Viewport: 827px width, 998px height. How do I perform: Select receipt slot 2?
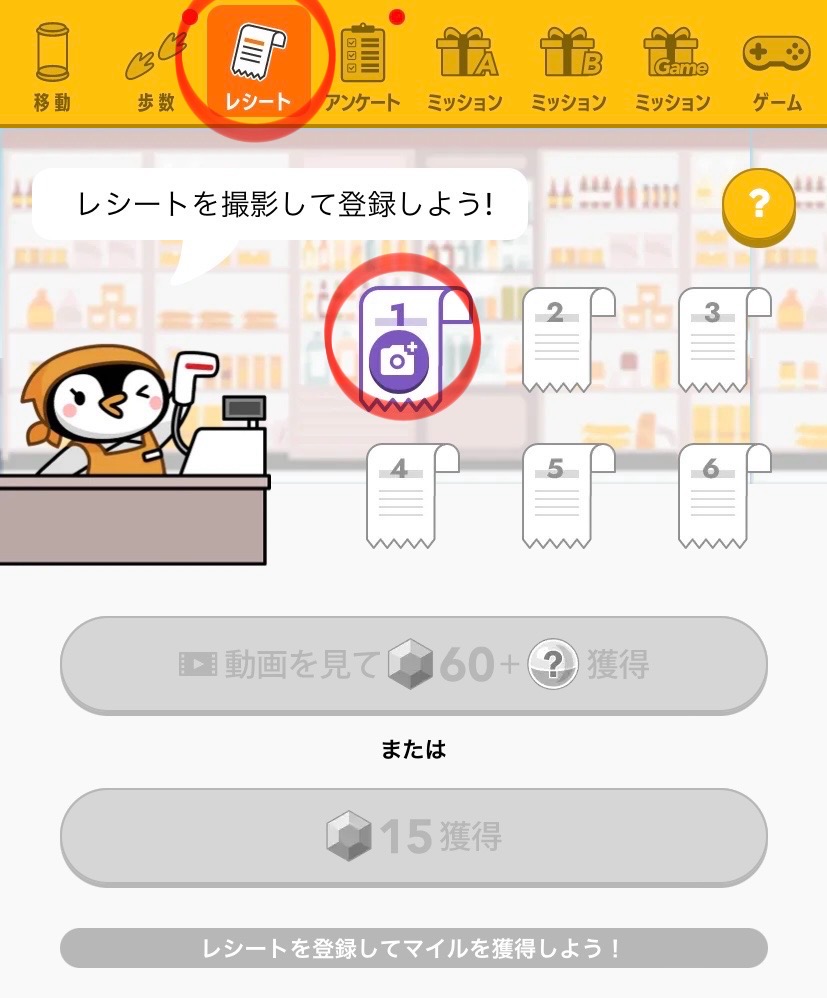(558, 341)
